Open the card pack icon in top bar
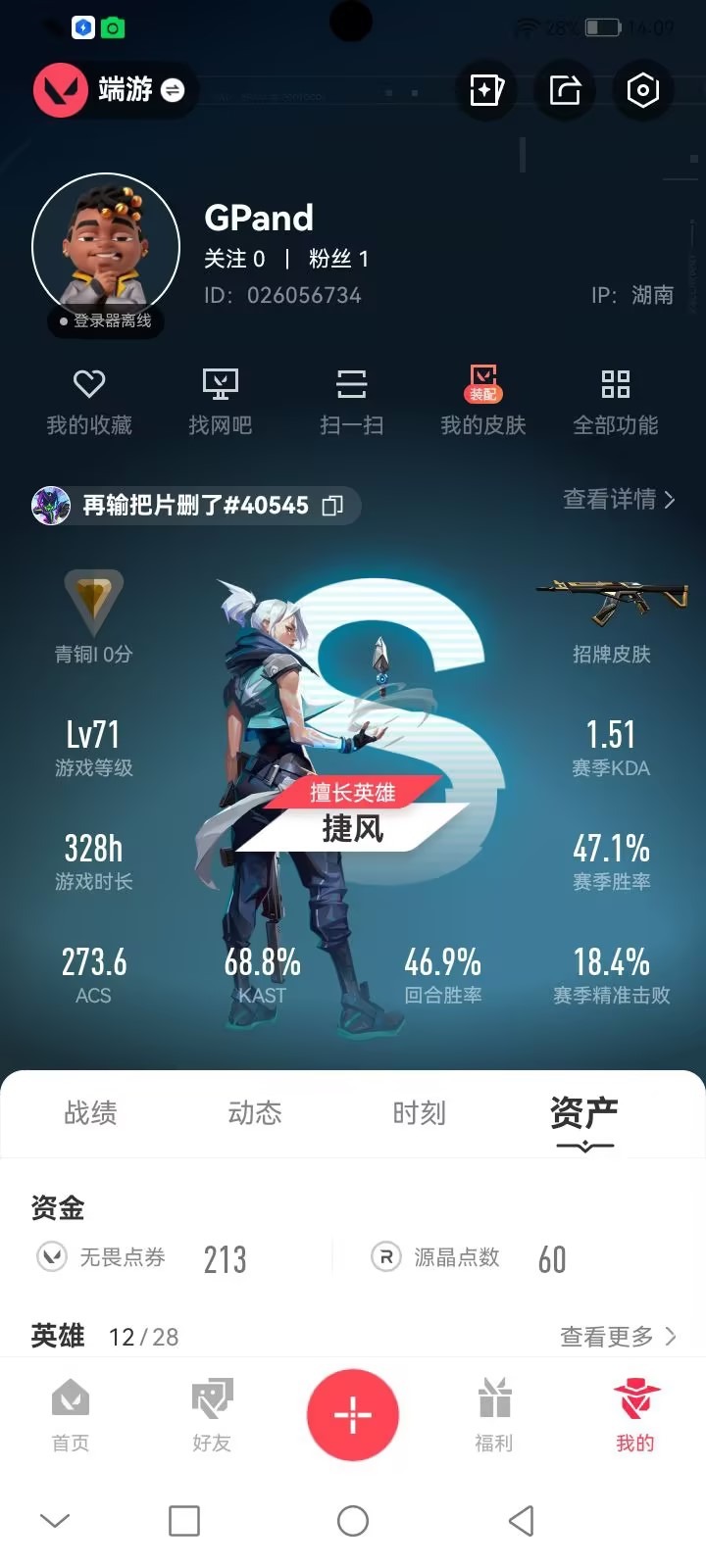The width and height of the screenshot is (706, 1568). (x=486, y=89)
